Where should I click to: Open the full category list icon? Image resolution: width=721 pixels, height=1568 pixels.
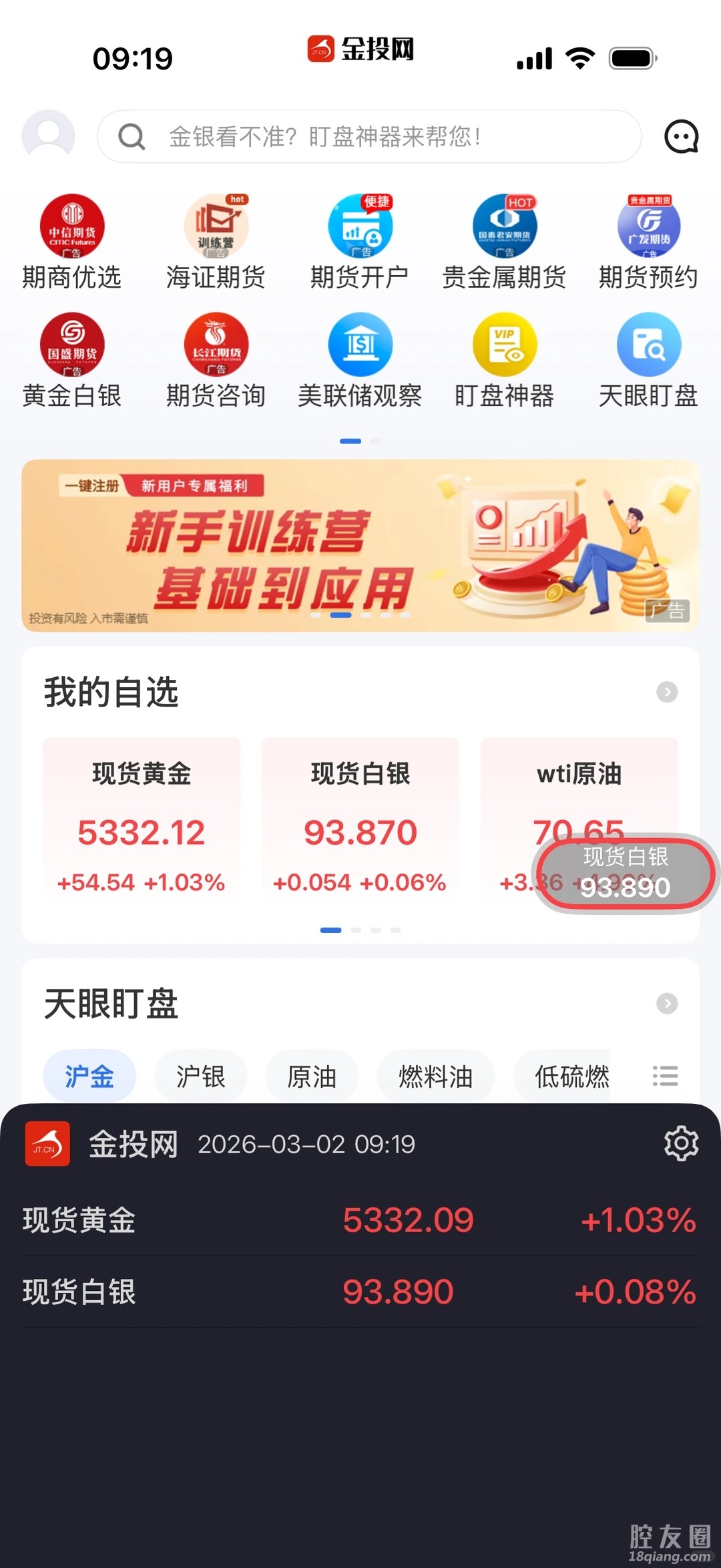[665, 1076]
